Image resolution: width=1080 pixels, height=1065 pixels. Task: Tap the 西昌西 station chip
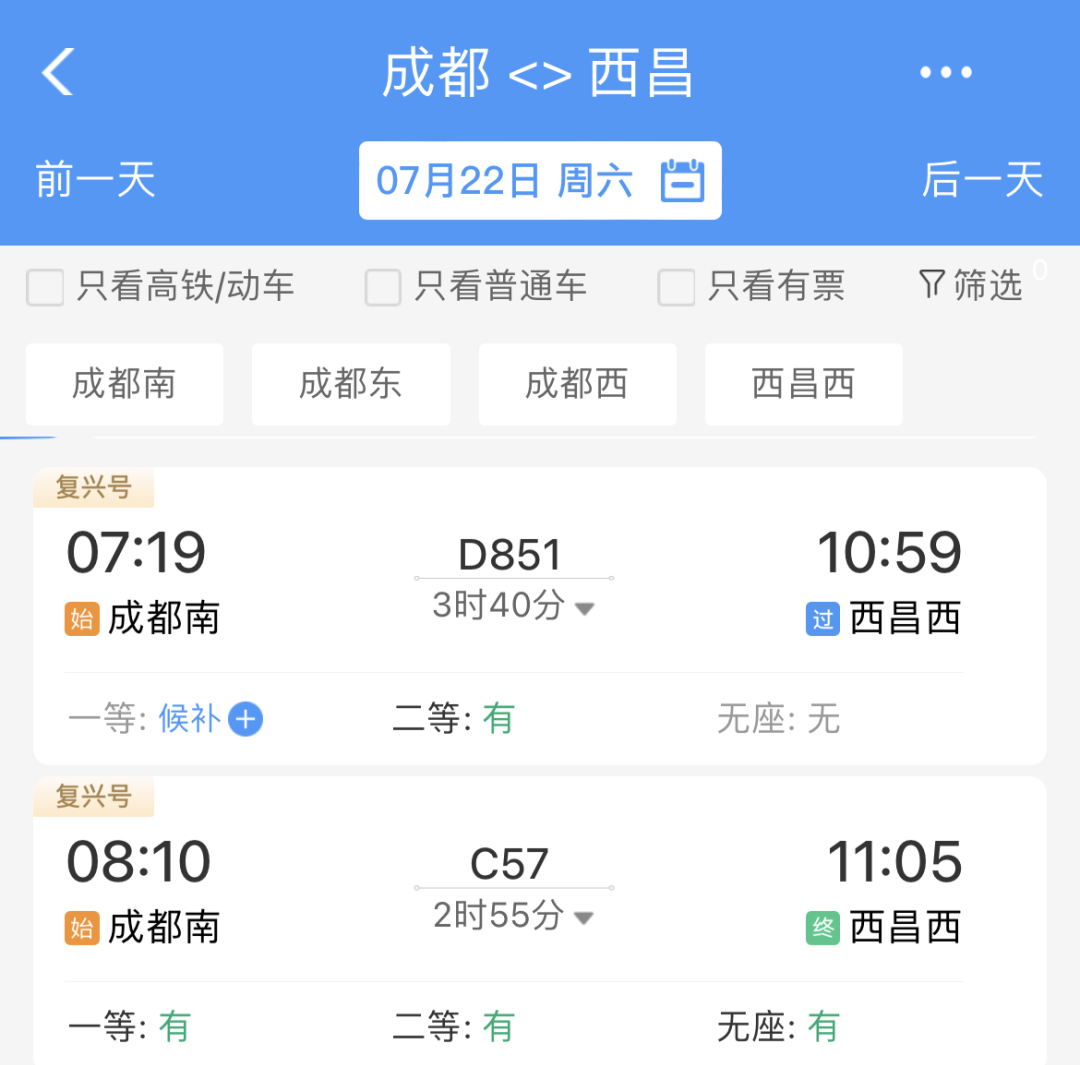(803, 384)
